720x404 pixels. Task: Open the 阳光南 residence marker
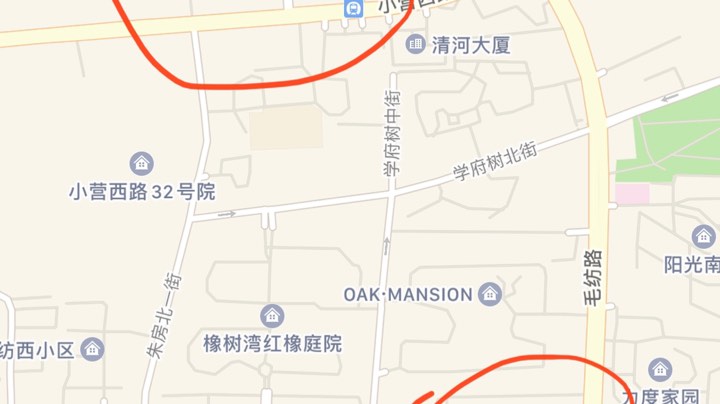click(x=704, y=237)
